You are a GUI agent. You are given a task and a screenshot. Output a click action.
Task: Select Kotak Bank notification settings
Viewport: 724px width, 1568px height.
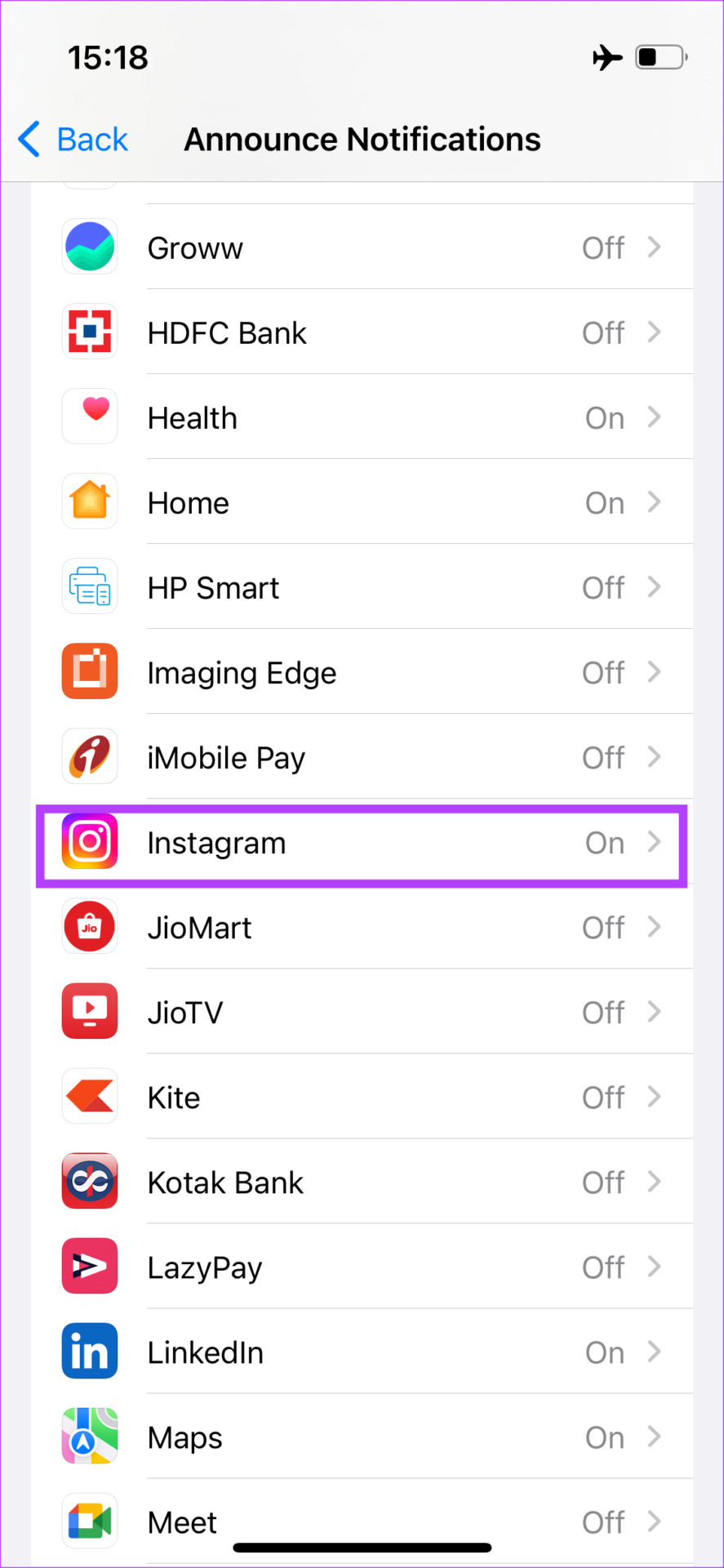pos(362,1183)
